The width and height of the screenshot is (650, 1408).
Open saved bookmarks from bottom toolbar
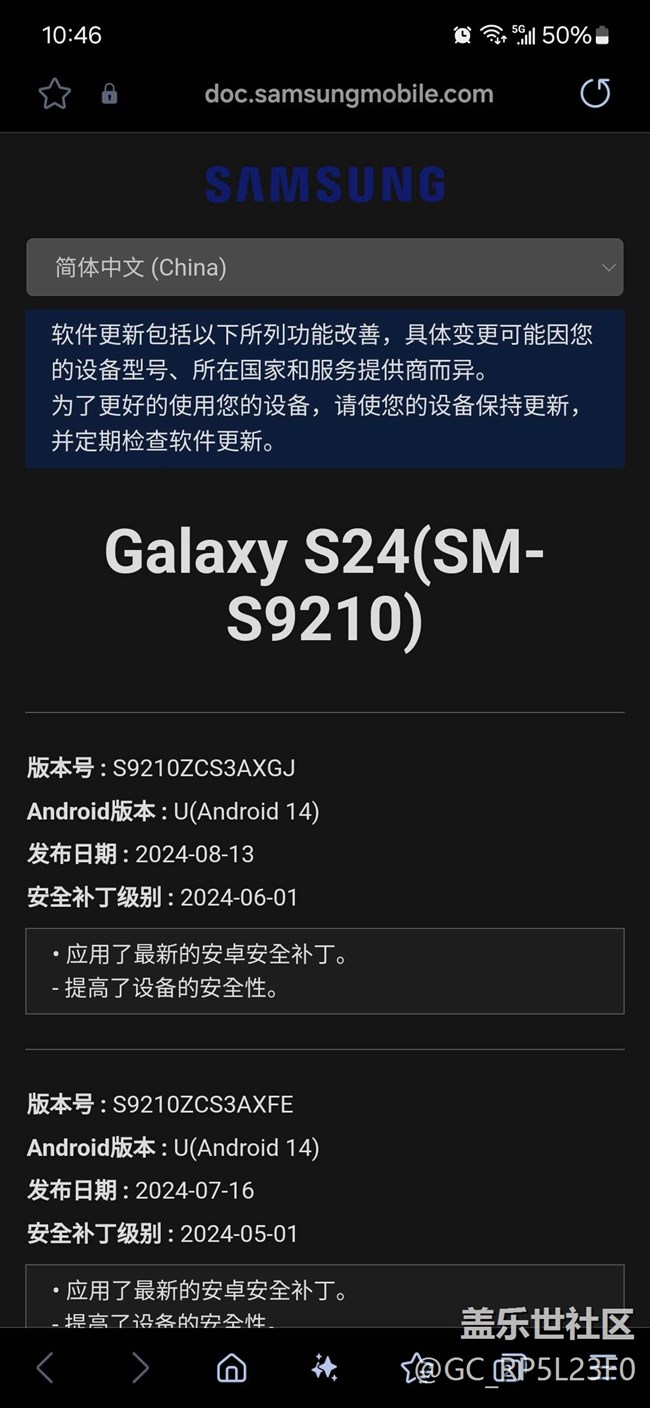(415, 1367)
